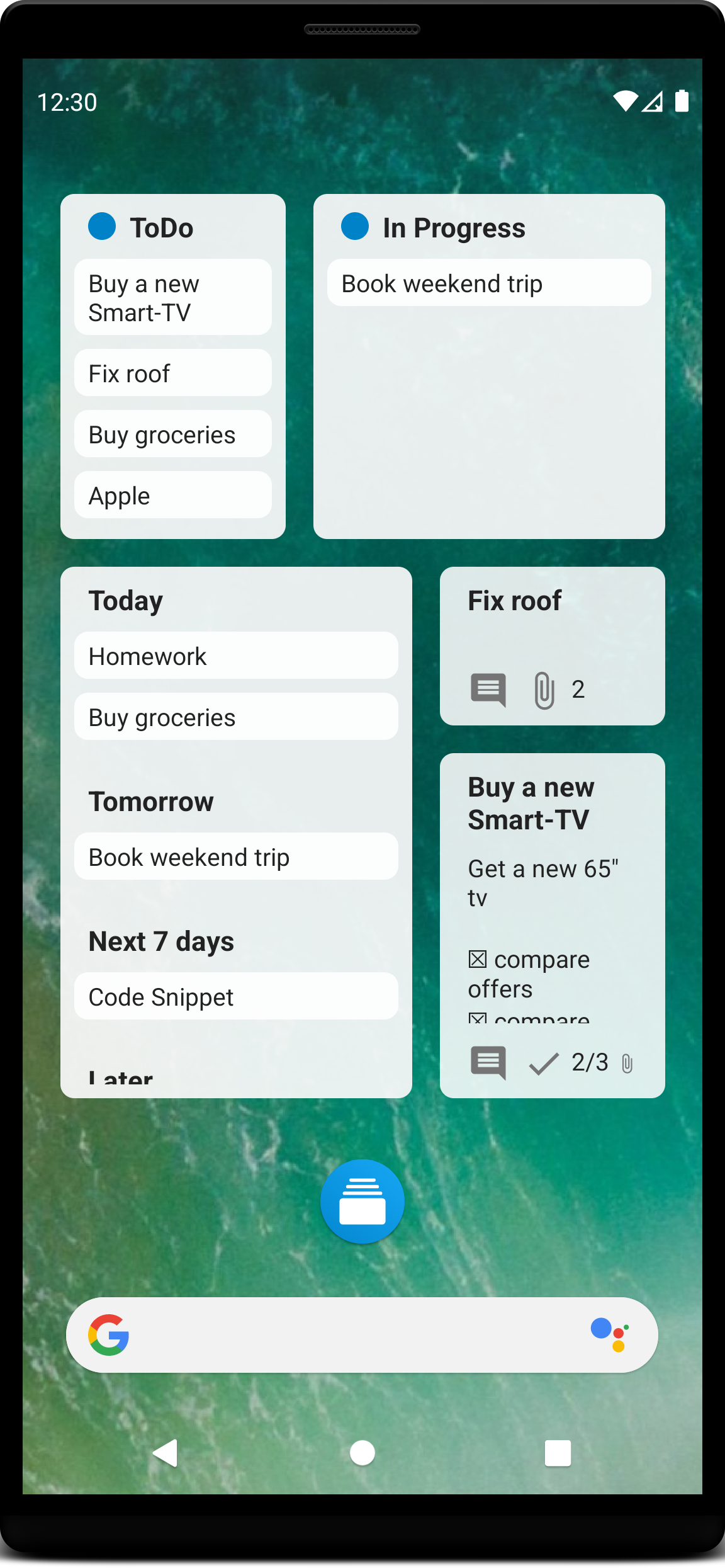The height and width of the screenshot is (1568, 725).
Task: Open the ToDo list widget header
Action: 161,227
